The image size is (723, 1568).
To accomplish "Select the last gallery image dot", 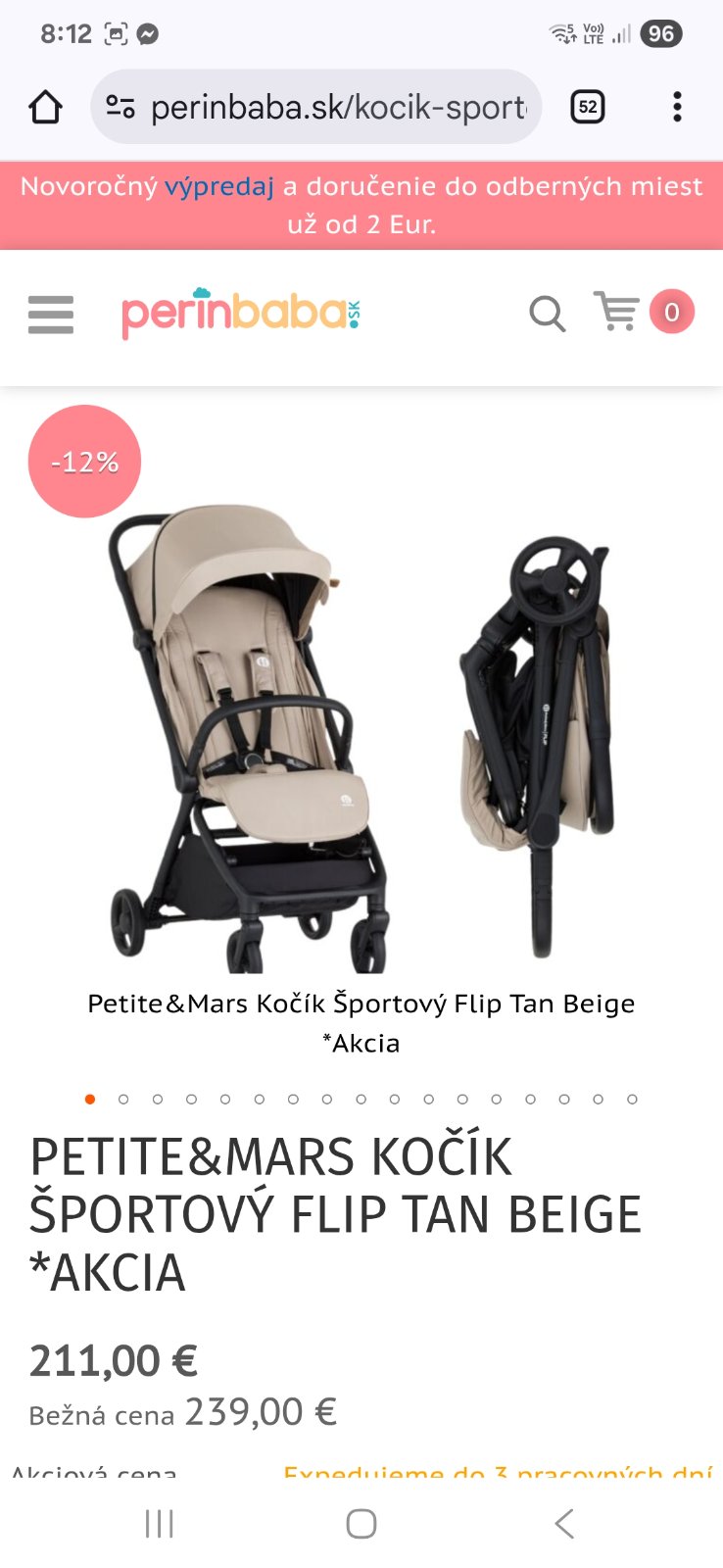I will pos(632,1100).
